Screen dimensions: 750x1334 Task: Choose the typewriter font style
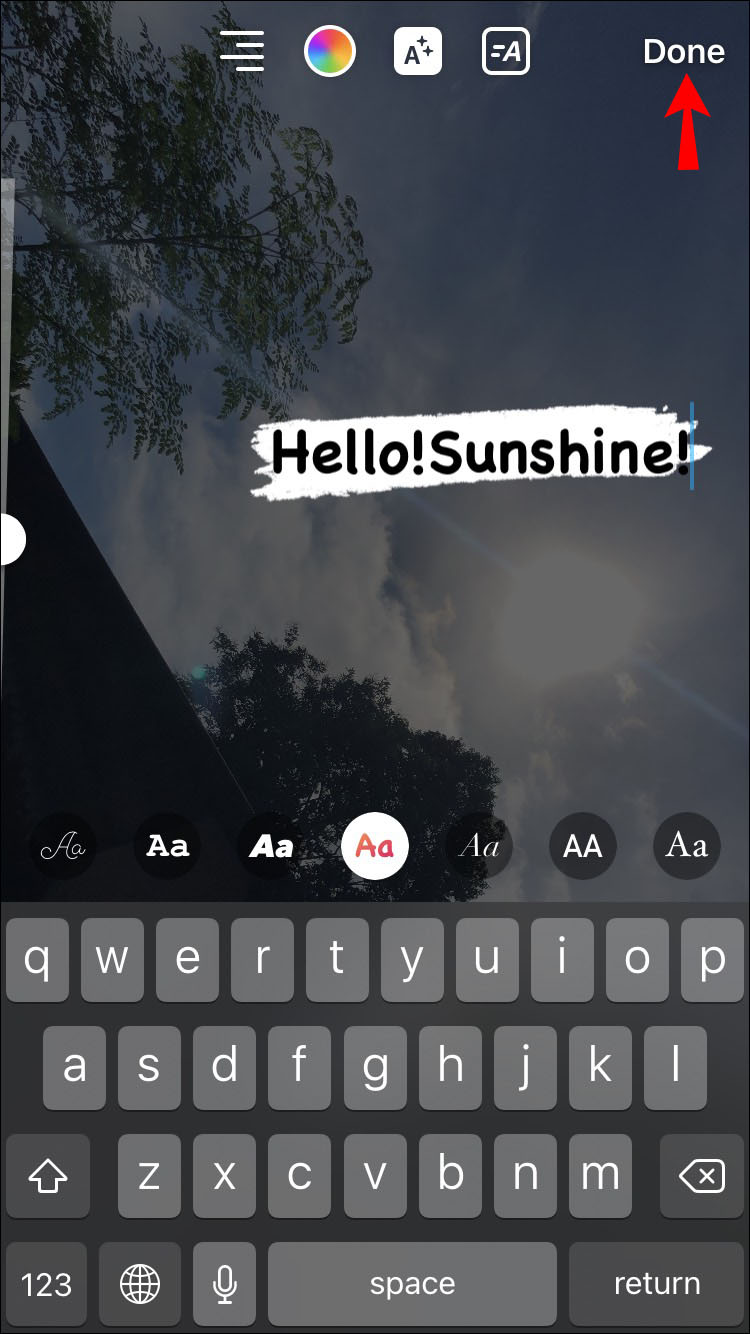tap(167, 847)
